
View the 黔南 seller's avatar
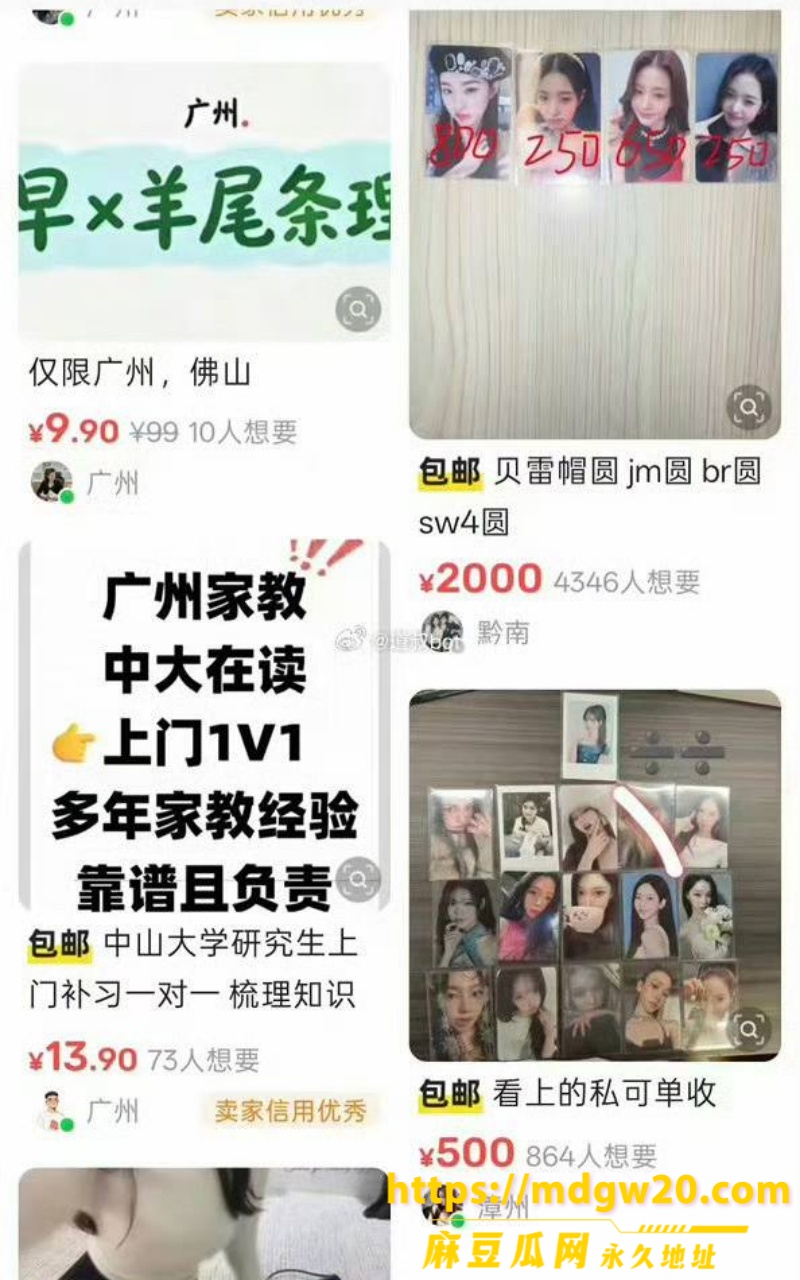(441, 632)
